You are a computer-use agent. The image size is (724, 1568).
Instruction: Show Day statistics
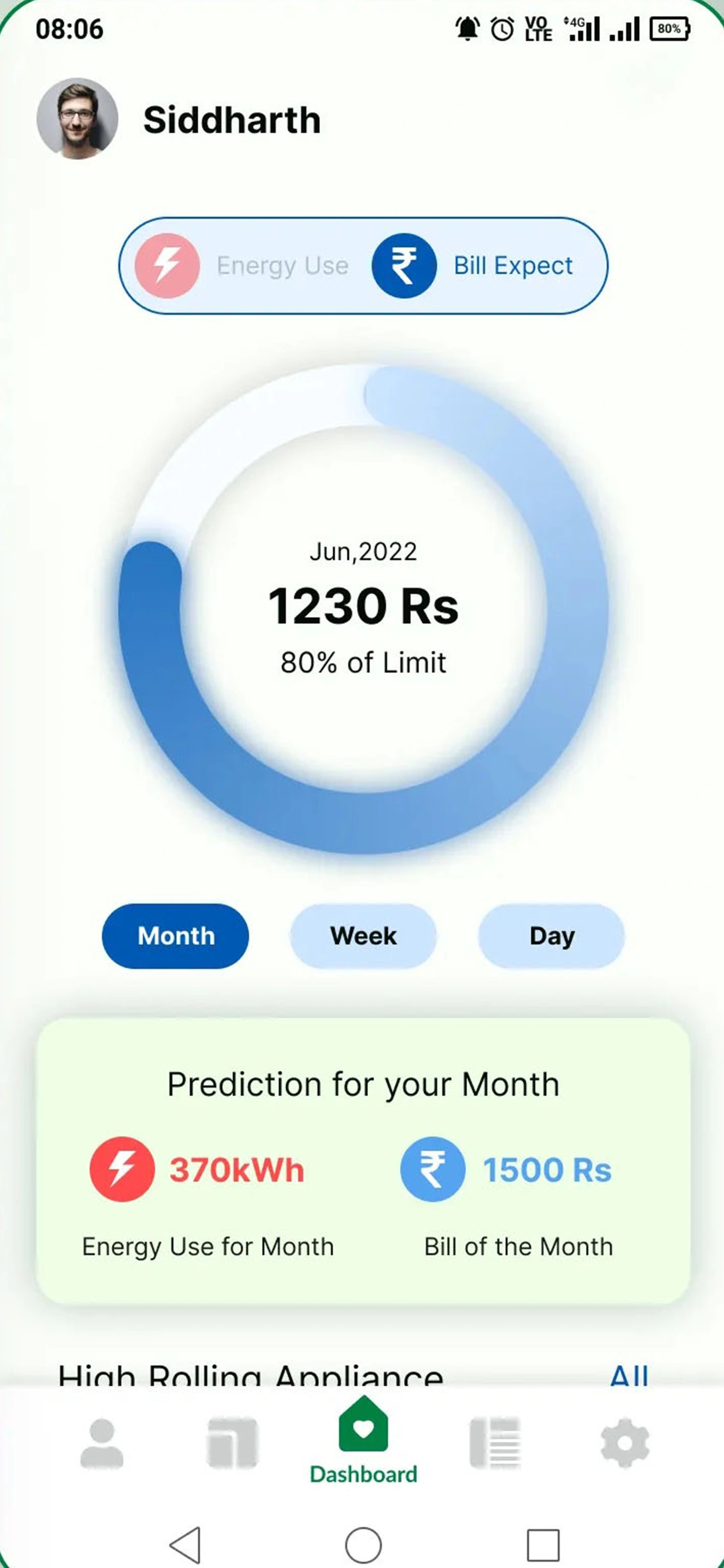(x=551, y=936)
